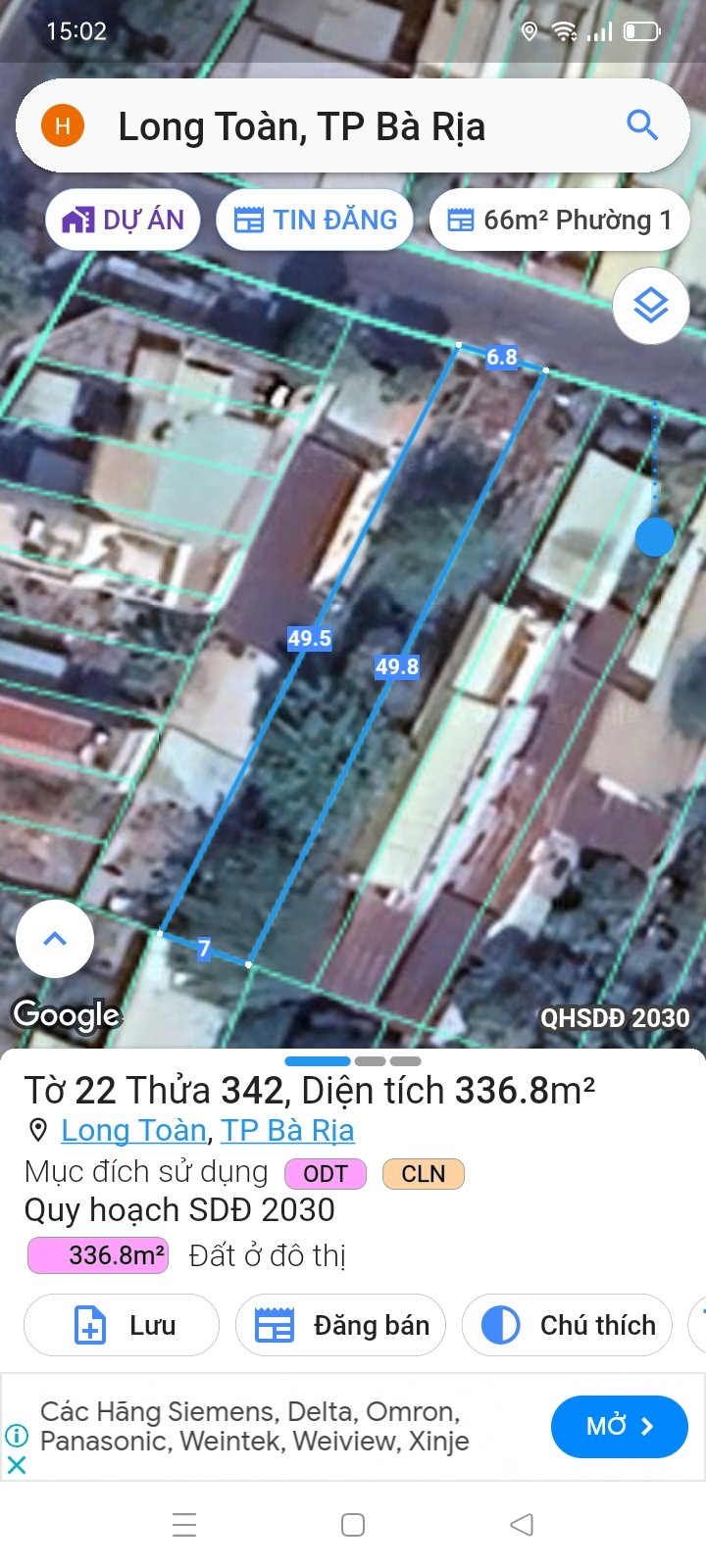Image resolution: width=706 pixels, height=1568 pixels.
Task: Open ad info icon
Action: (x=17, y=1436)
